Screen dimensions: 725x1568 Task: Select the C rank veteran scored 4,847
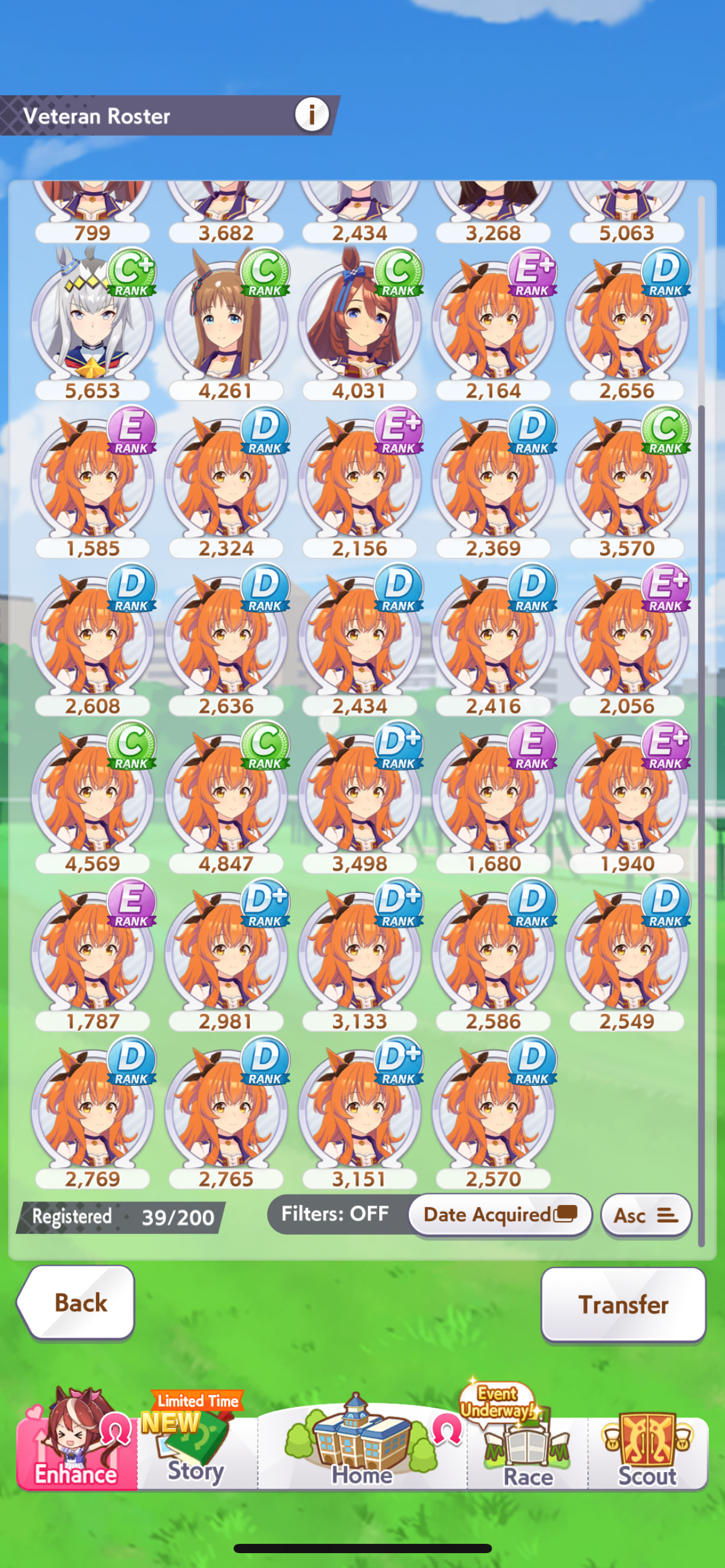[226, 796]
